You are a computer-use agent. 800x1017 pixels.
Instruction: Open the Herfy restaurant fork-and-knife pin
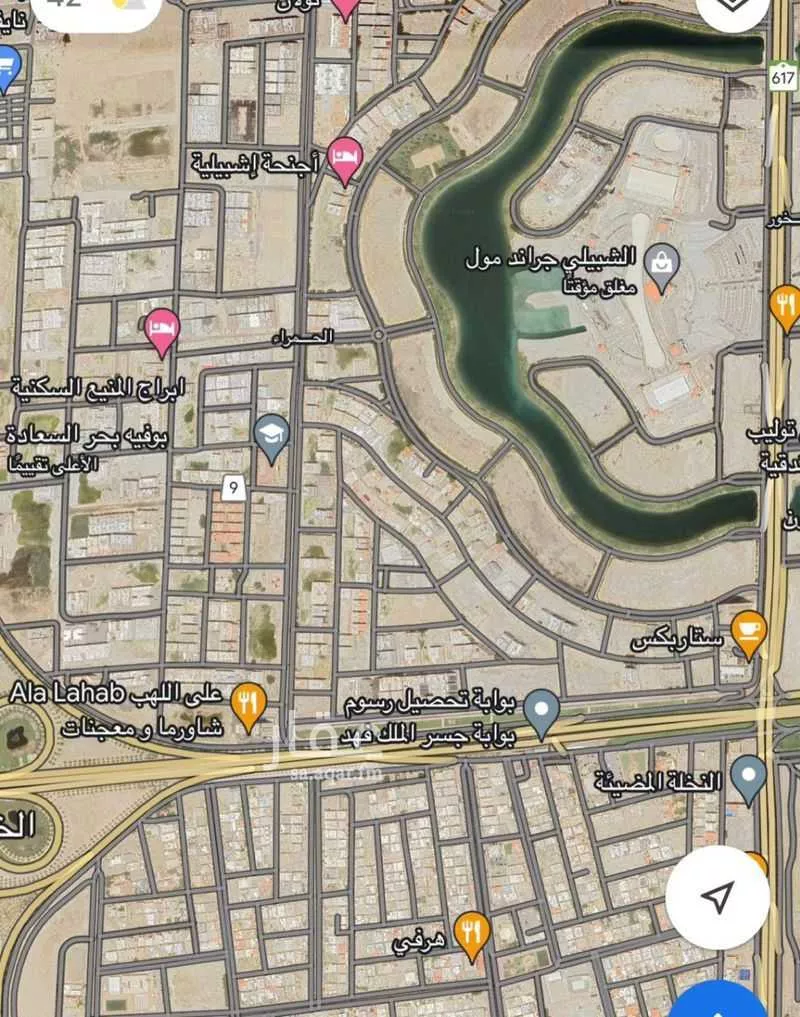pos(471,930)
